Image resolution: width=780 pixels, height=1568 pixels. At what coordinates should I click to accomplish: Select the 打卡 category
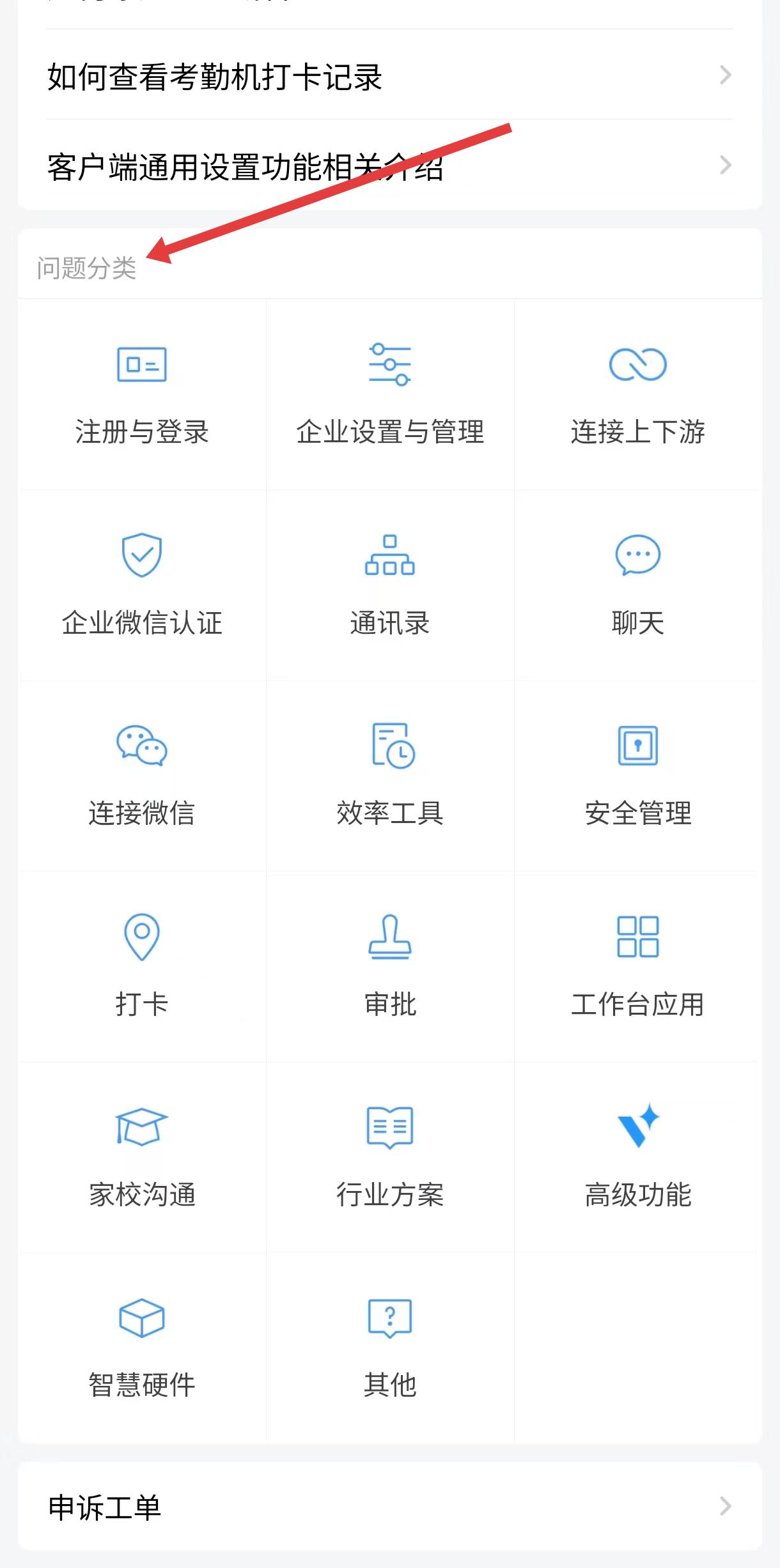(142, 967)
